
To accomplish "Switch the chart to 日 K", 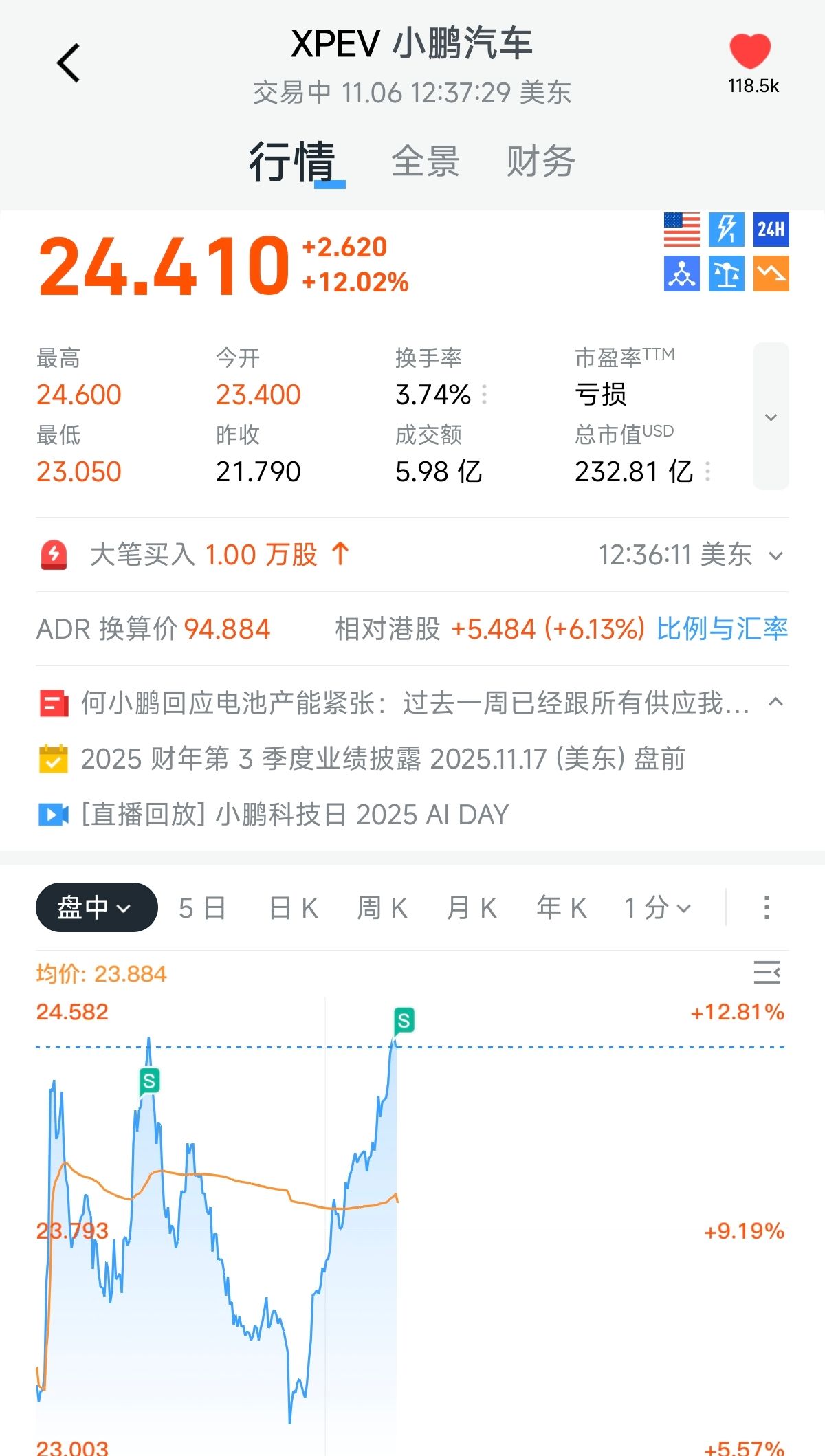I will tap(294, 908).
